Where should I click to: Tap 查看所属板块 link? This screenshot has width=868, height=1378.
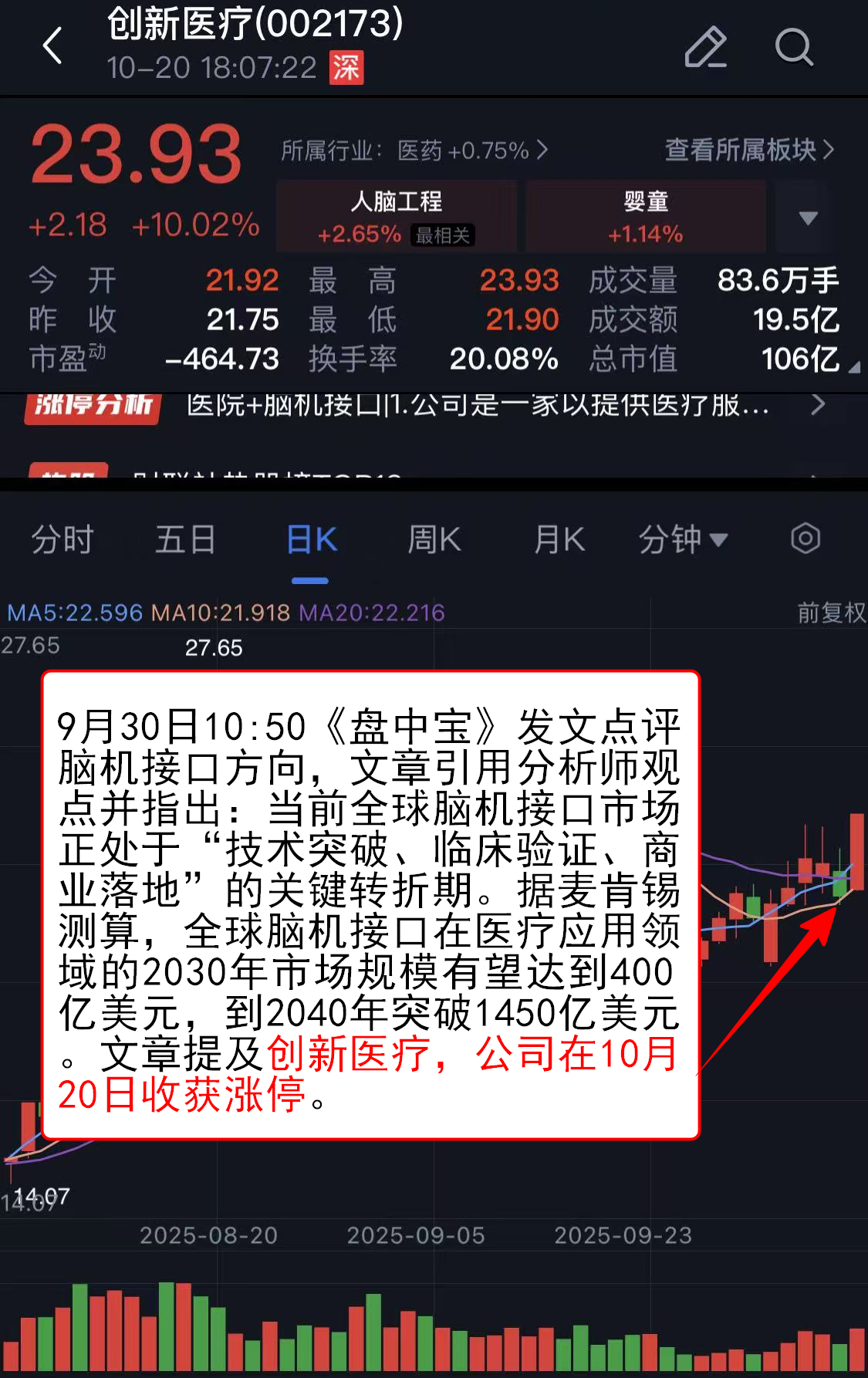pos(748,150)
